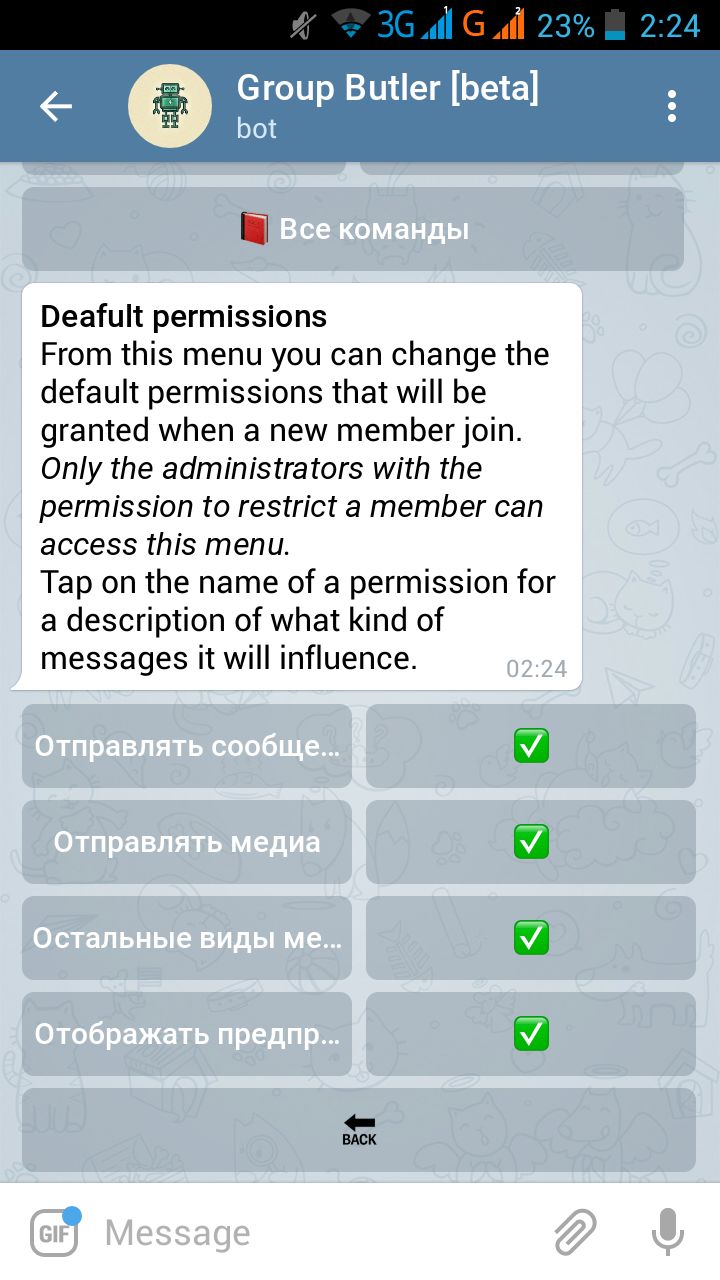Open description for Отправлять медиа permission
Image resolution: width=720 pixels, height=1280 pixels.
pyautogui.click(x=187, y=842)
